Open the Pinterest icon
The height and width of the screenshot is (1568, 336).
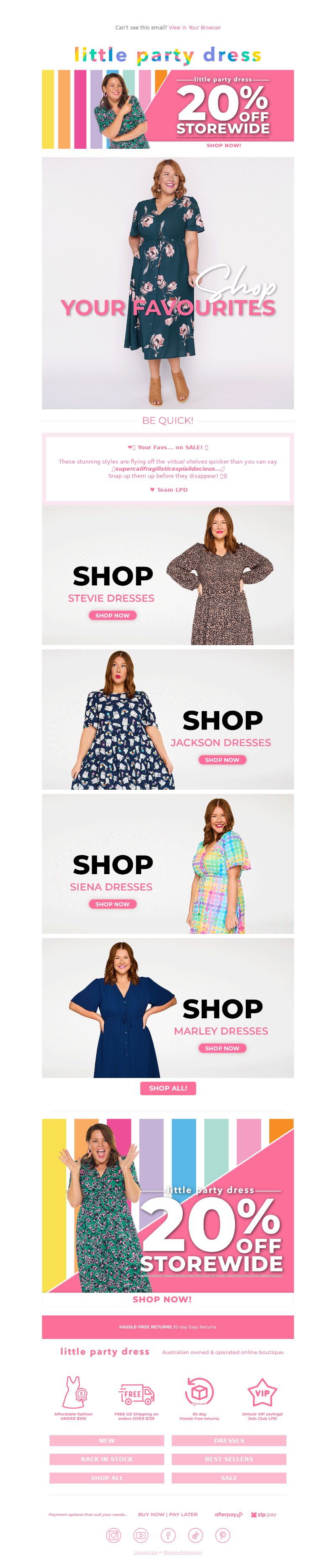tap(222, 1535)
